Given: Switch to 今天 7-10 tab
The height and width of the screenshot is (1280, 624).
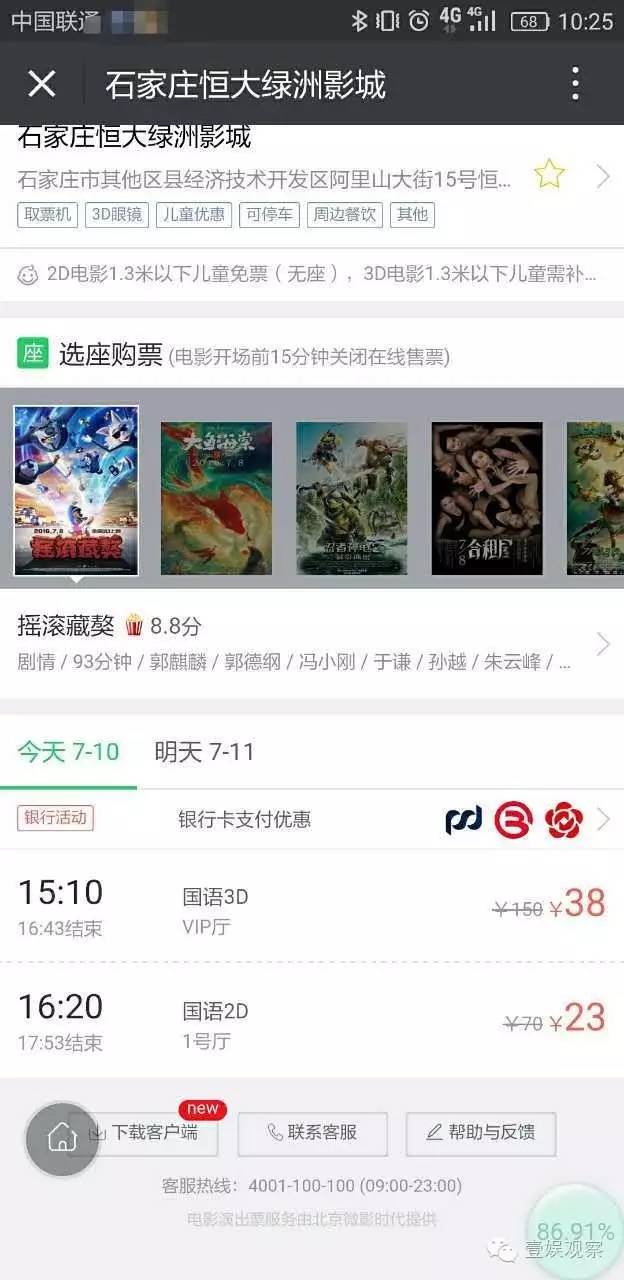Looking at the screenshot, I should click(68, 752).
